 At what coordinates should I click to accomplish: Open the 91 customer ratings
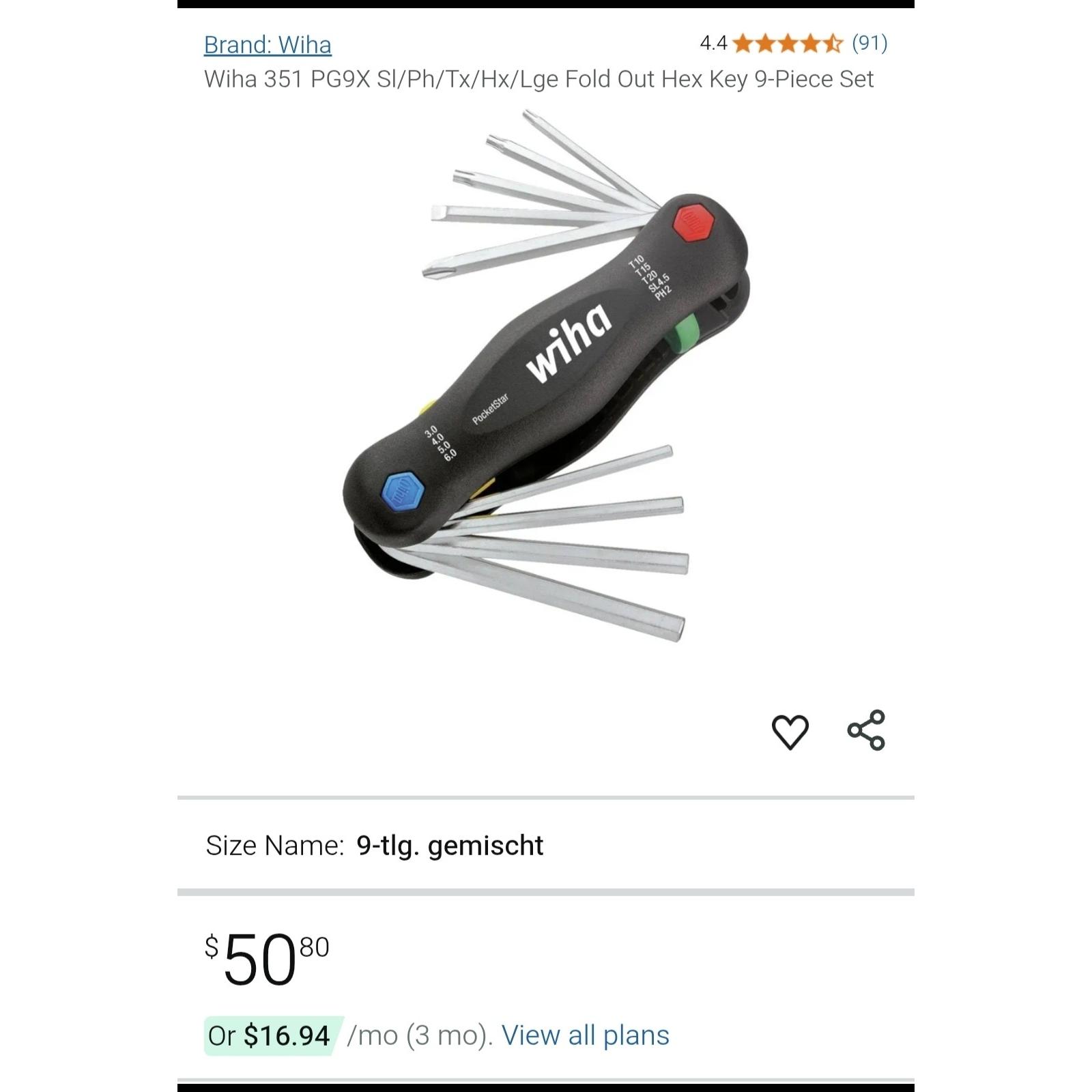pyautogui.click(x=869, y=44)
